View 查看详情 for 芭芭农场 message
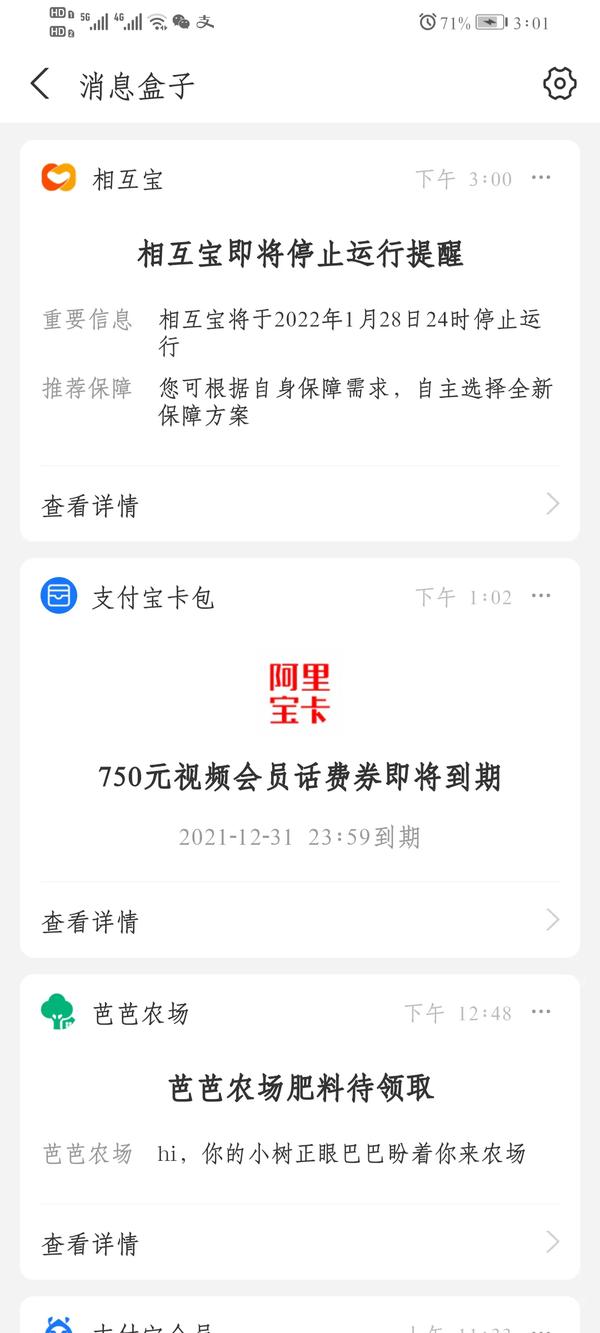Screen dimensions: 600x1333 pos(300,1243)
